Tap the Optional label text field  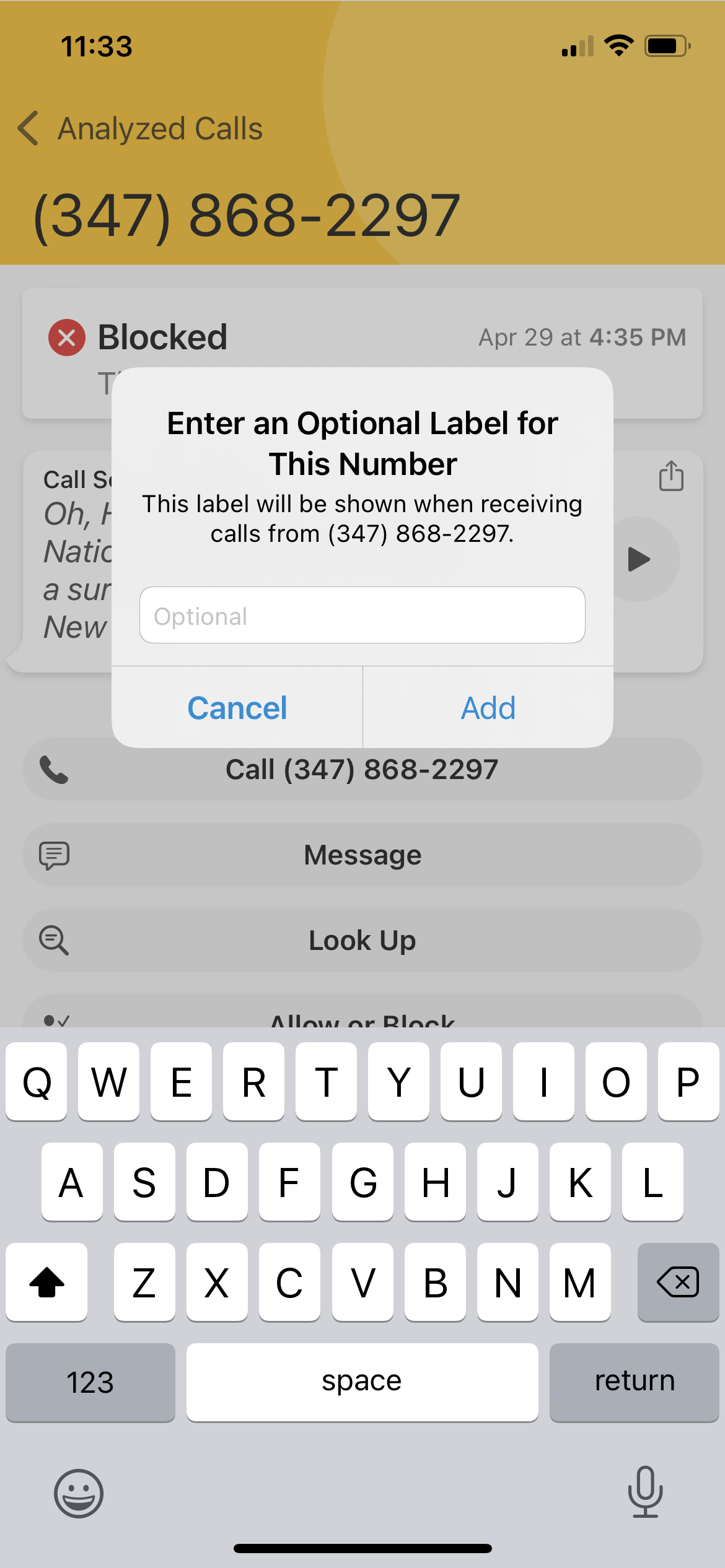(x=362, y=615)
